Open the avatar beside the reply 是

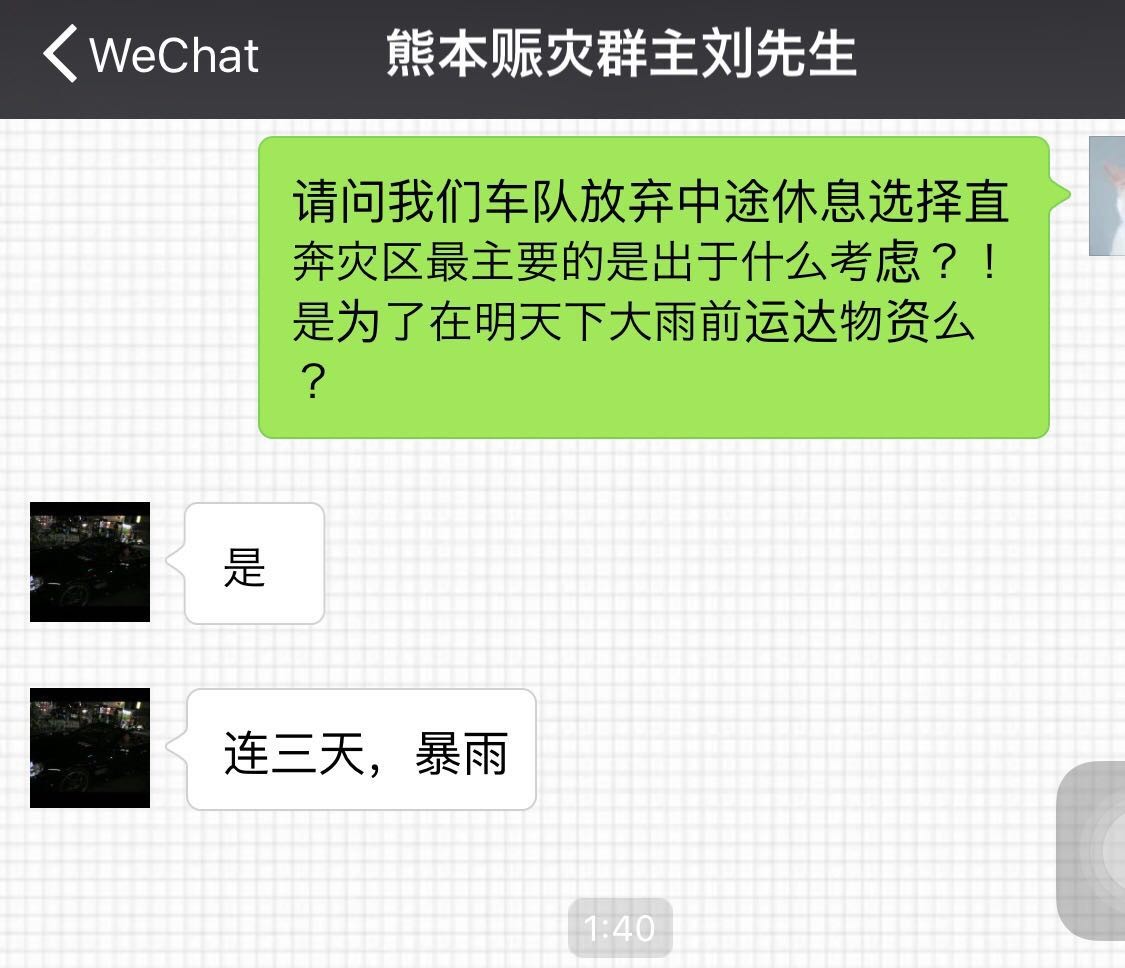(90, 562)
